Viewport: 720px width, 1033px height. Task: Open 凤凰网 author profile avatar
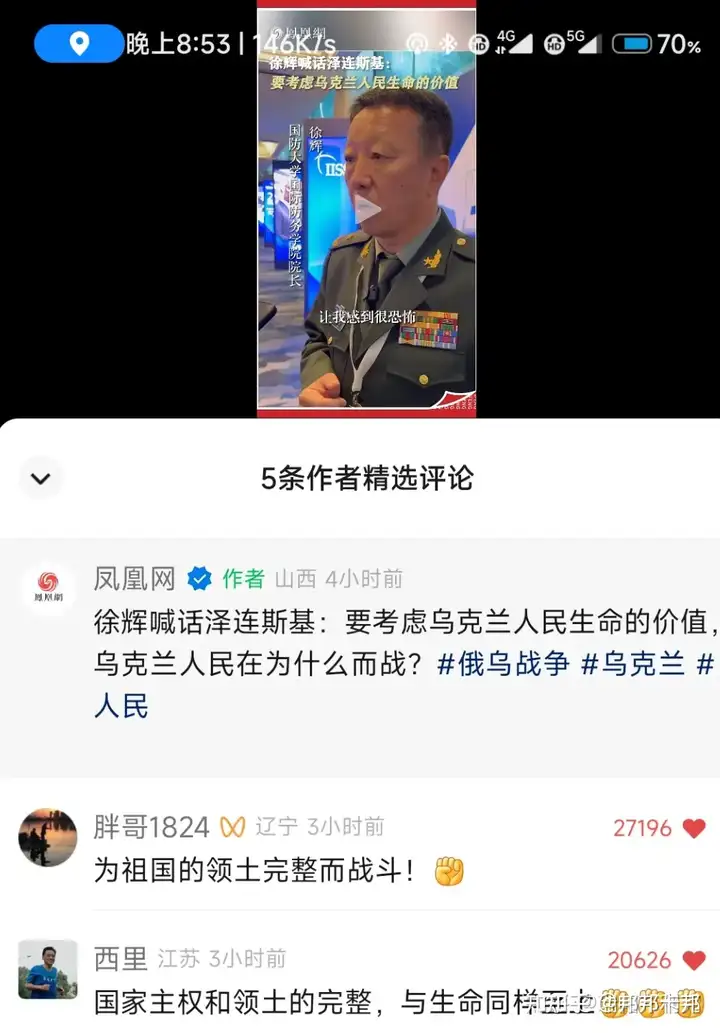pos(47,591)
